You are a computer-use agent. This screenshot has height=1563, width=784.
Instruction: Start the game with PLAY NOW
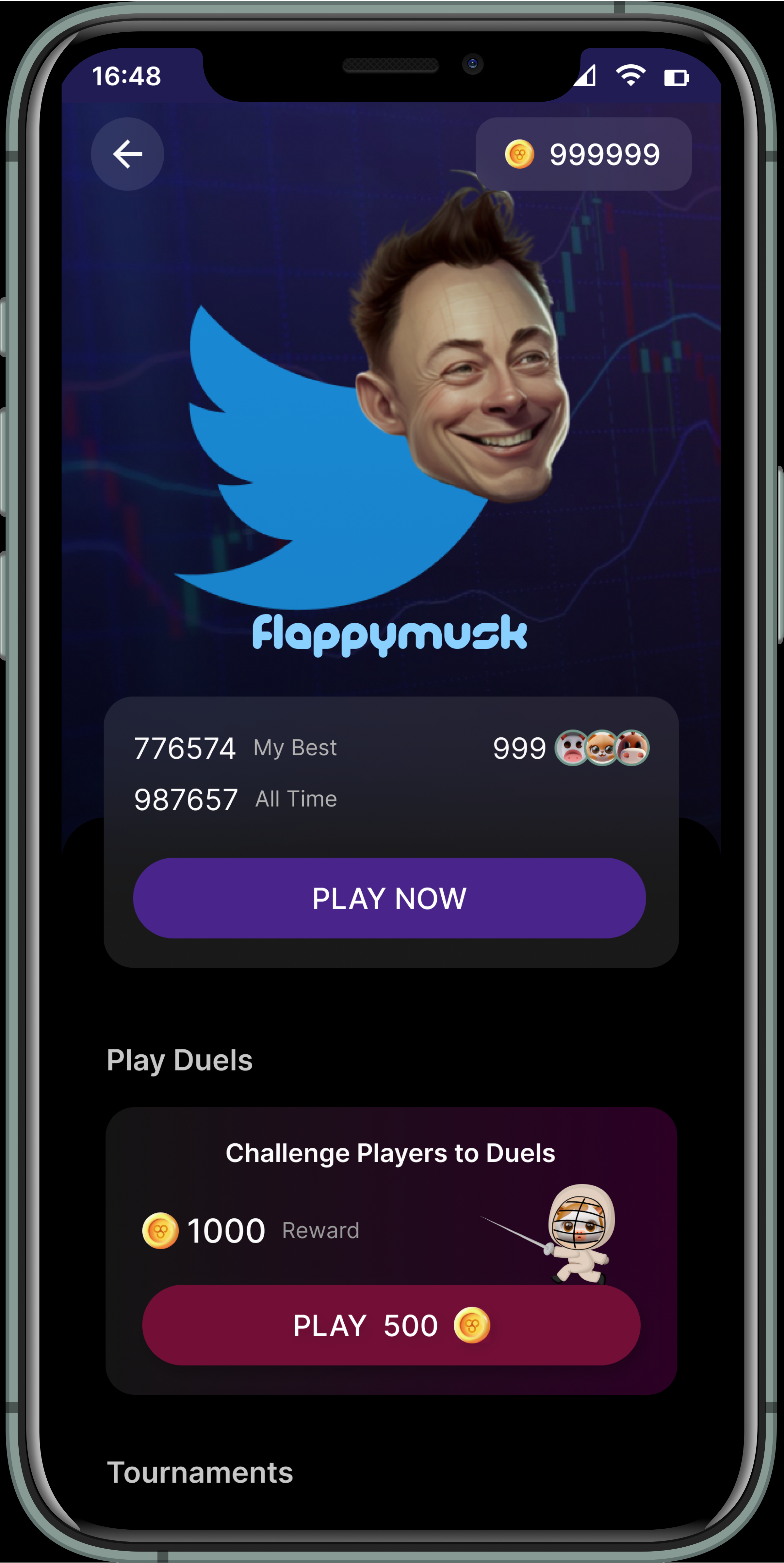pyautogui.click(x=390, y=898)
